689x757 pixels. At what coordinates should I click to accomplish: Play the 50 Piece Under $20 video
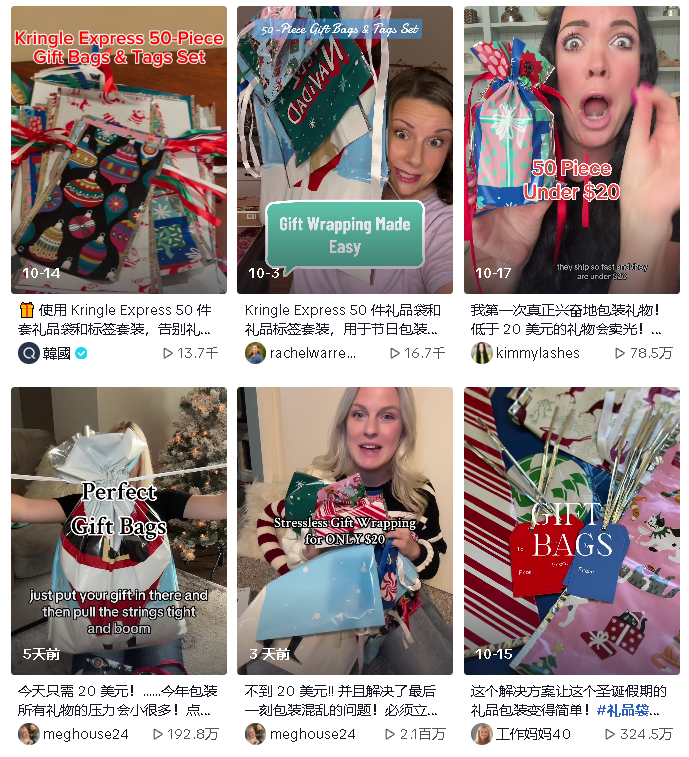point(571,150)
